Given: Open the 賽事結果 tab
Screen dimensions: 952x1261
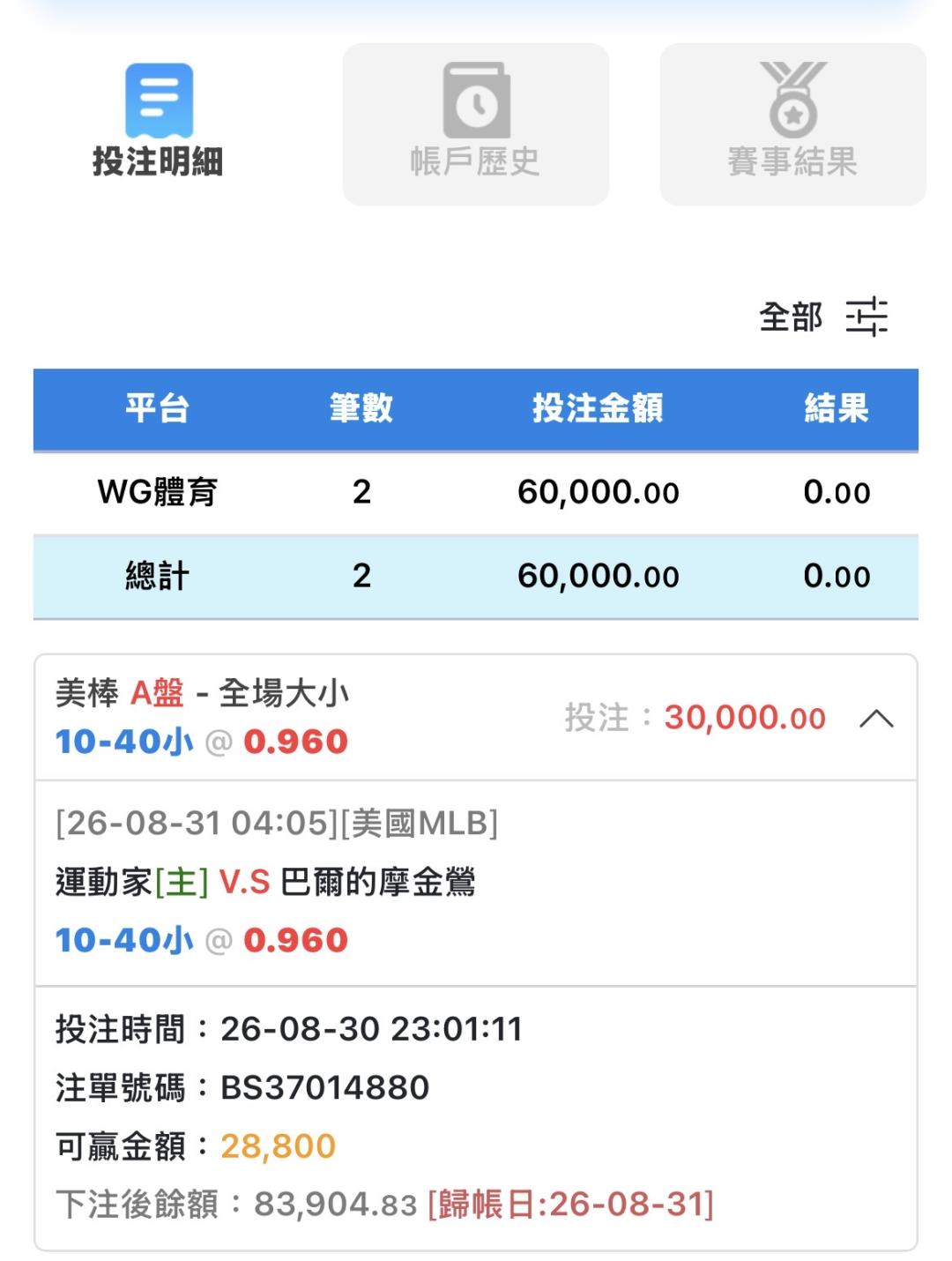Looking at the screenshot, I should [792, 123].
